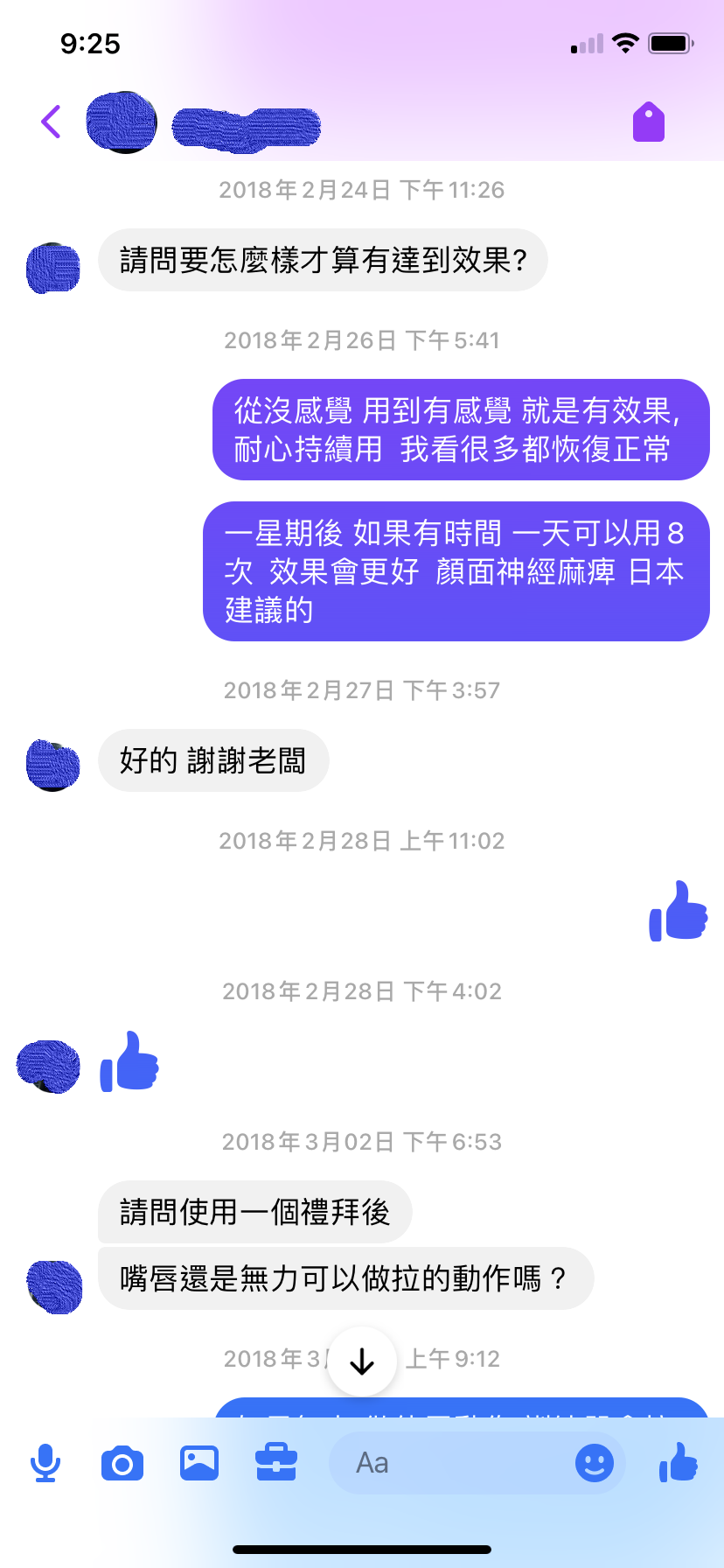The width and height of the screenshot is (724, 1568).
Task: Record a voice message with microphone
Action: pos(45,1463)
